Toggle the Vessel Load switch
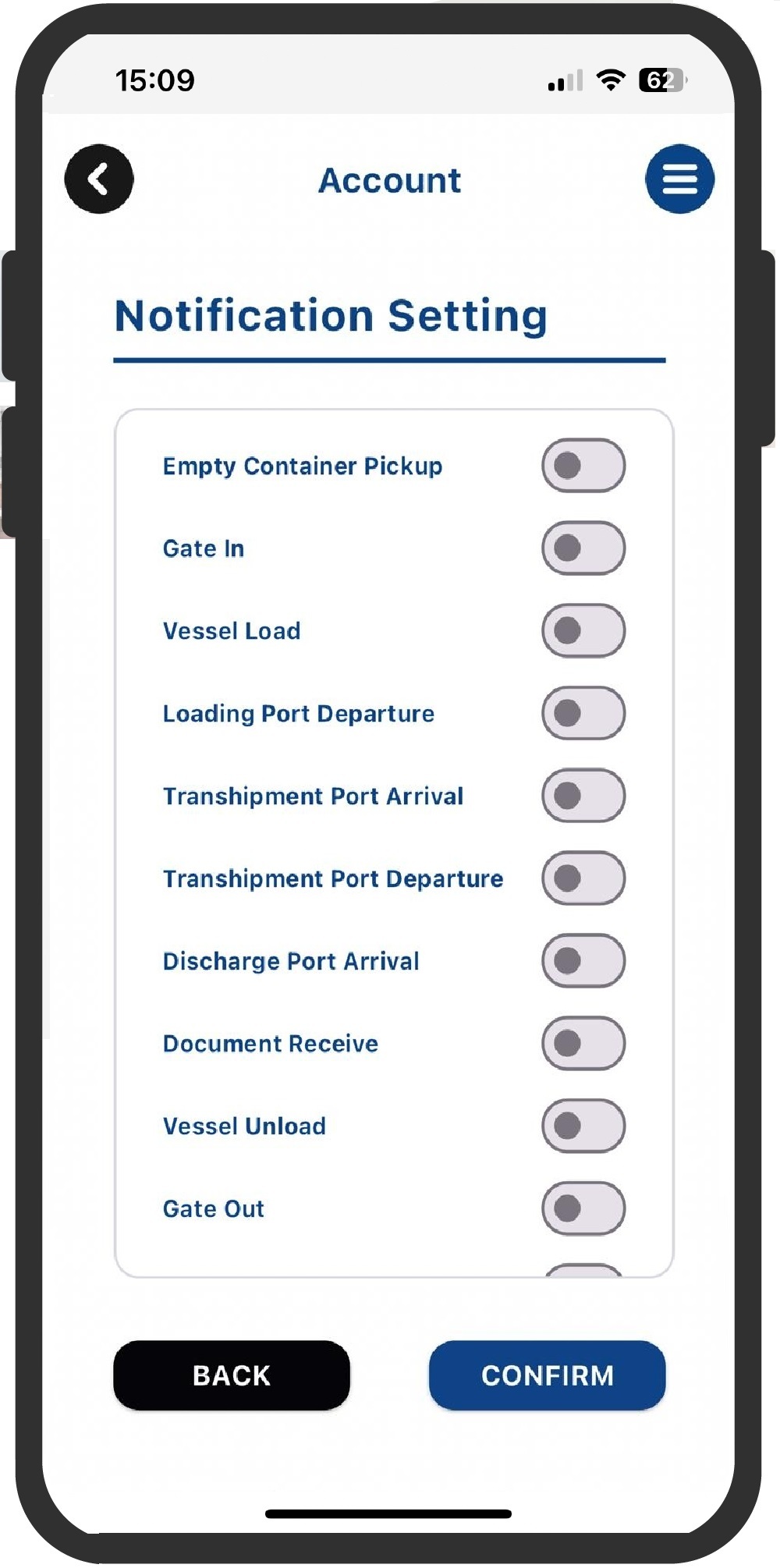 583,631
